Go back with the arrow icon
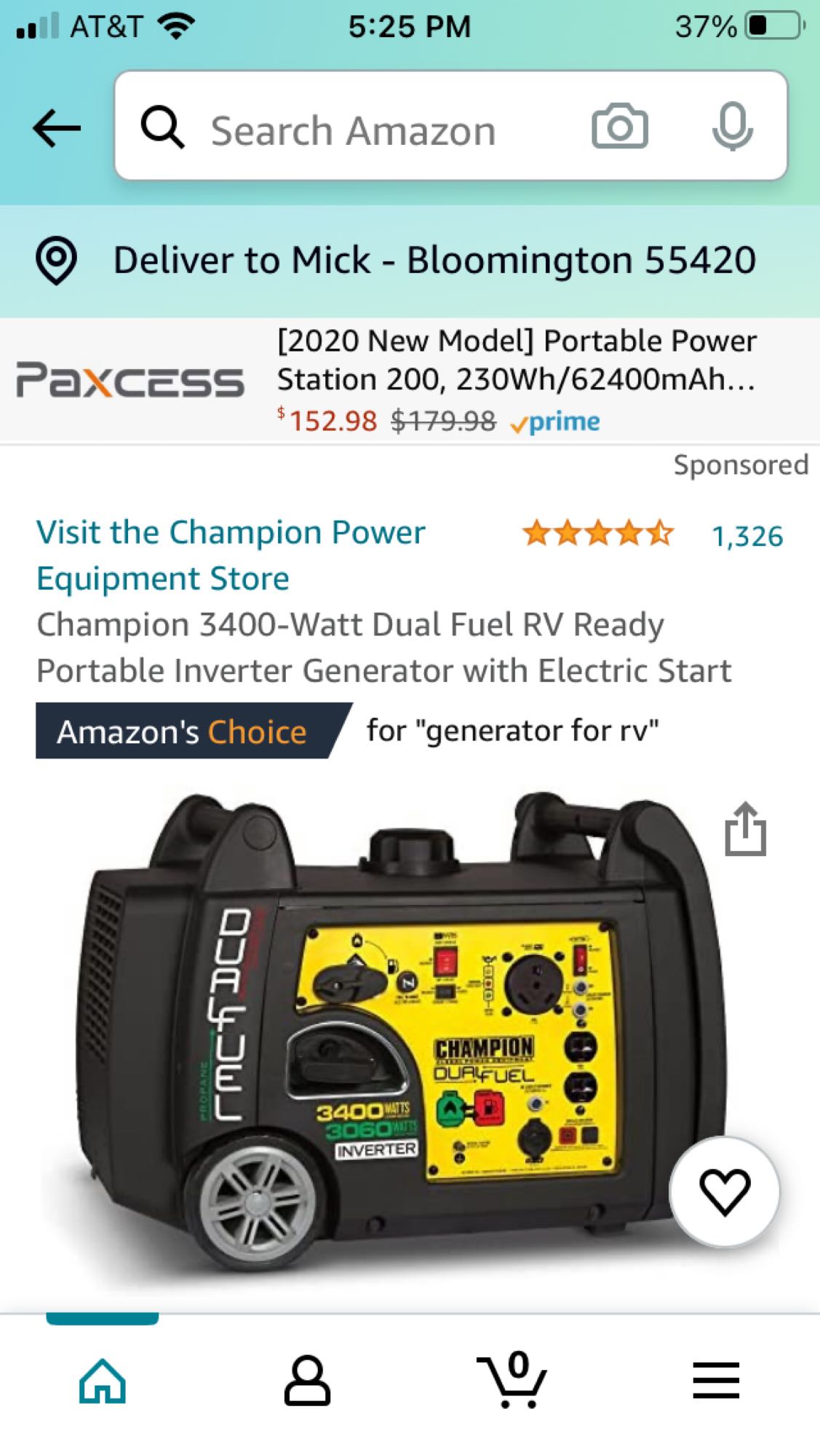The width and height of the screenshot is (820, 1456). (x=57, y=129)
